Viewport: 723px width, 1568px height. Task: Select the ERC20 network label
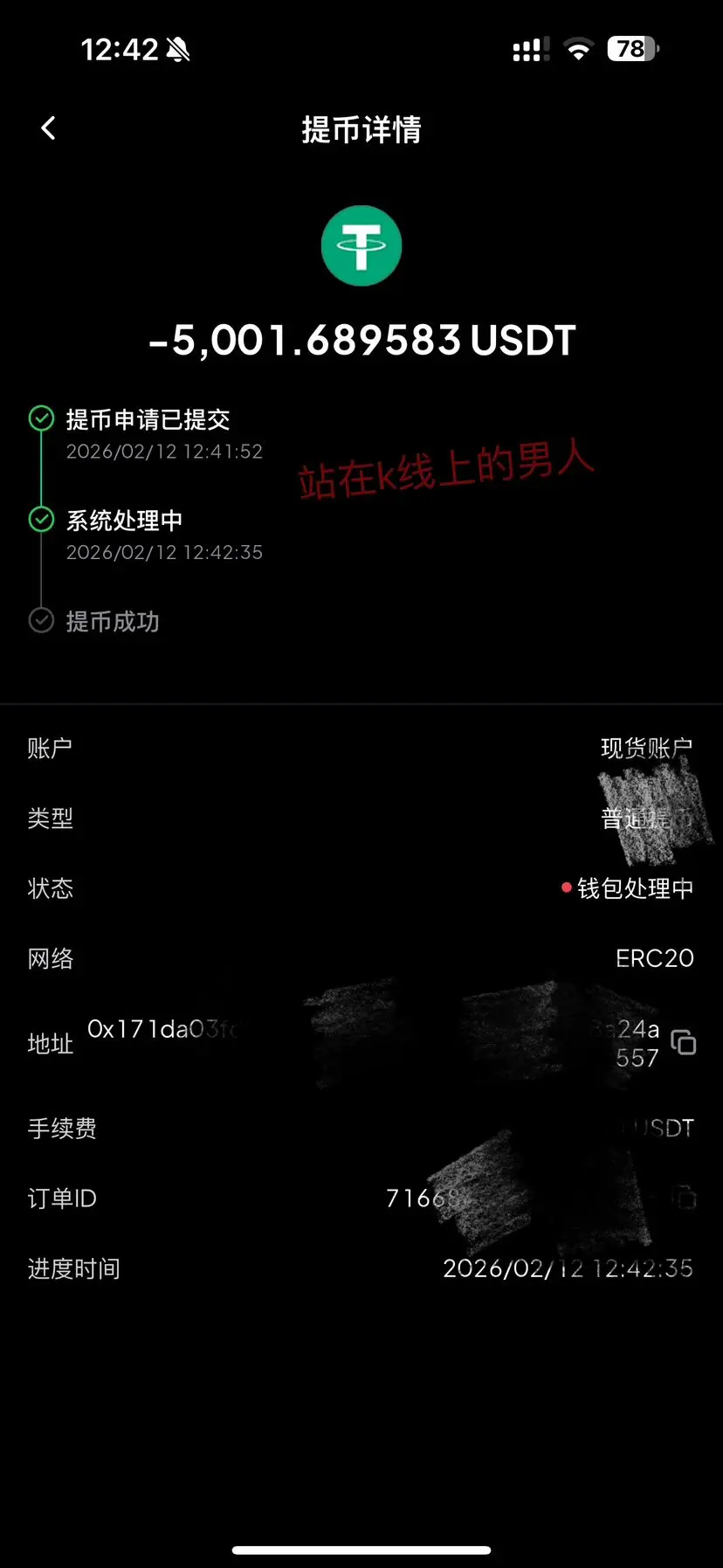click(655, 958)
